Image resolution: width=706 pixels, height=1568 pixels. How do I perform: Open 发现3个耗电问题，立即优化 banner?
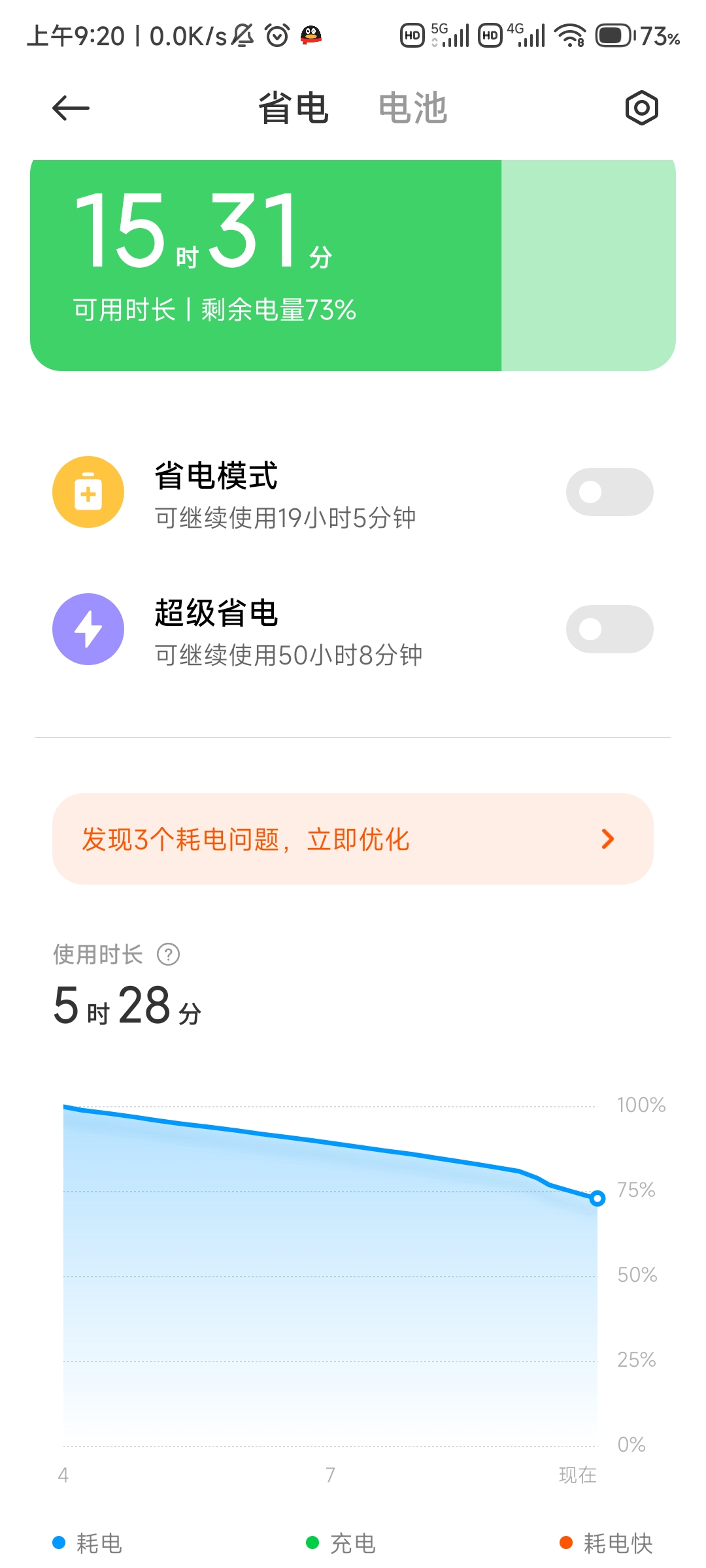[x=353, y=839]
